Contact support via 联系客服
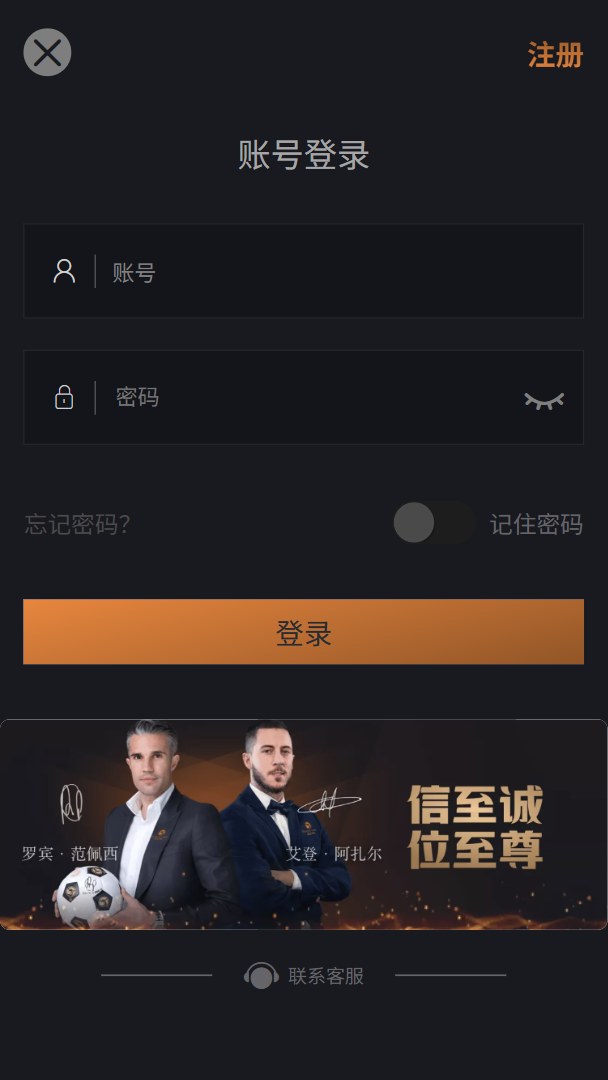Image resolution: width=608 pixels, height=1080 pixels. tap(305, 976)
